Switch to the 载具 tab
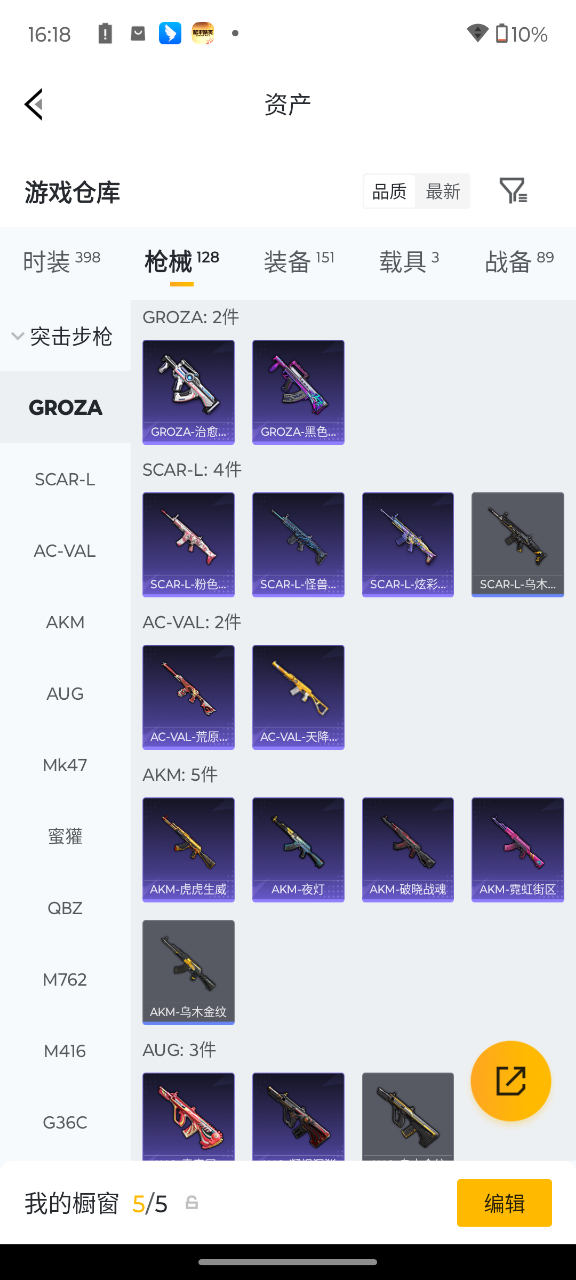The width and height of the screenshot is (576, 1280). click(x=409, y=261)
